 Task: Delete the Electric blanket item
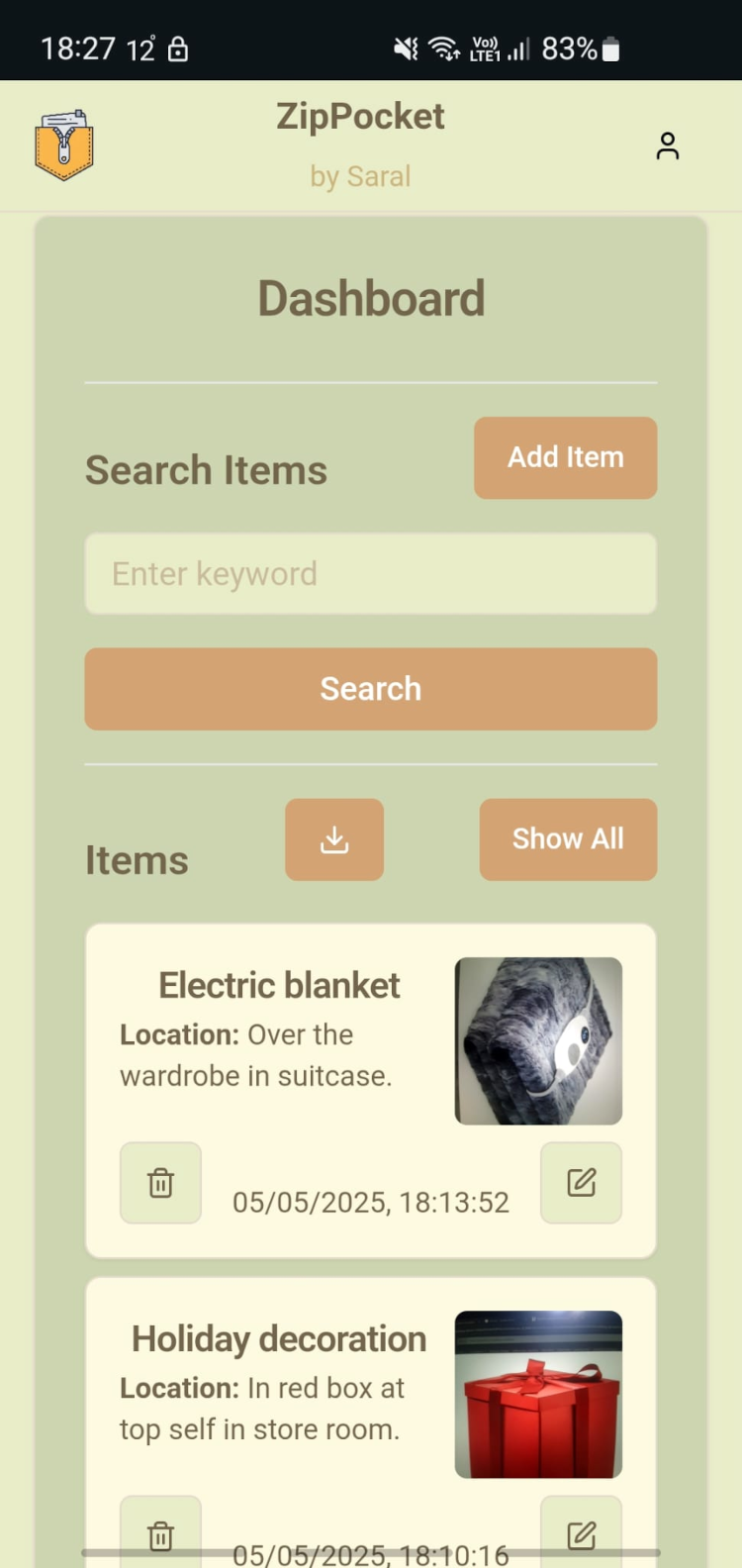click(x=160, y=1183)
